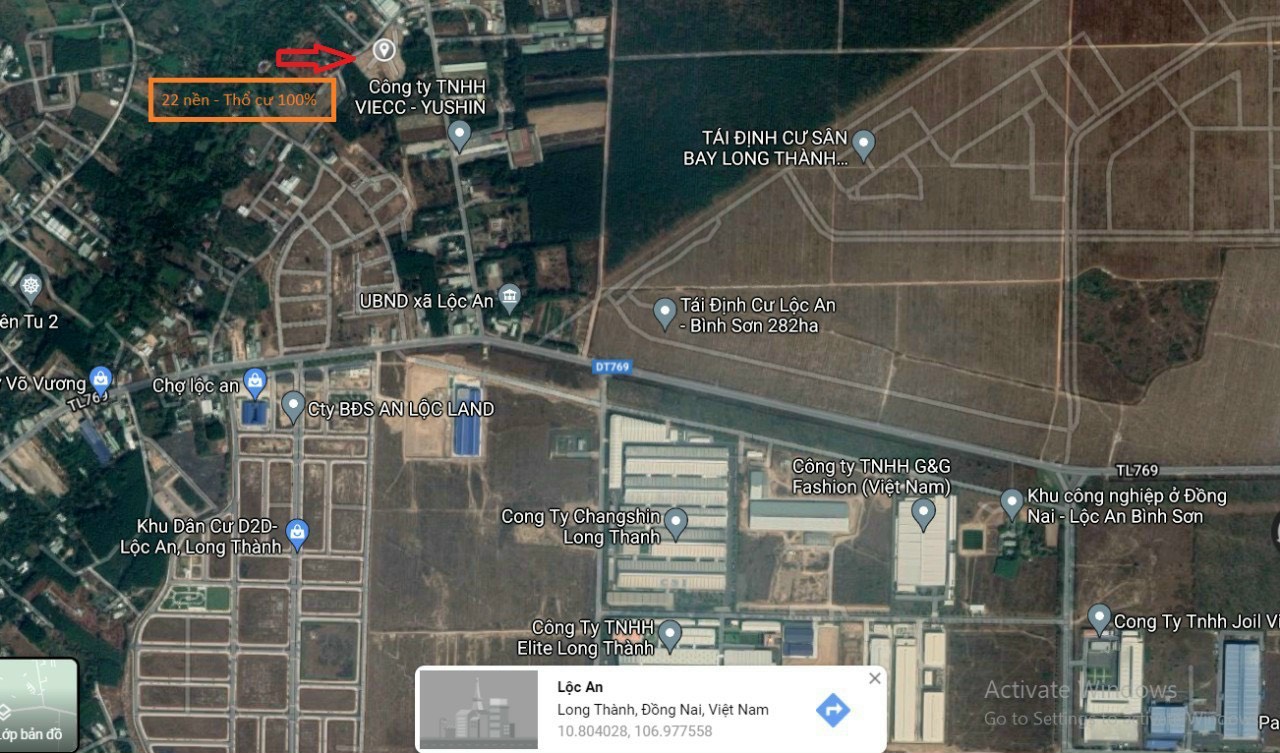This screenshot has height=753, width=1280.
Task: Tap the dropped grey pin beside the red arrow
Action: click(383, 50)
